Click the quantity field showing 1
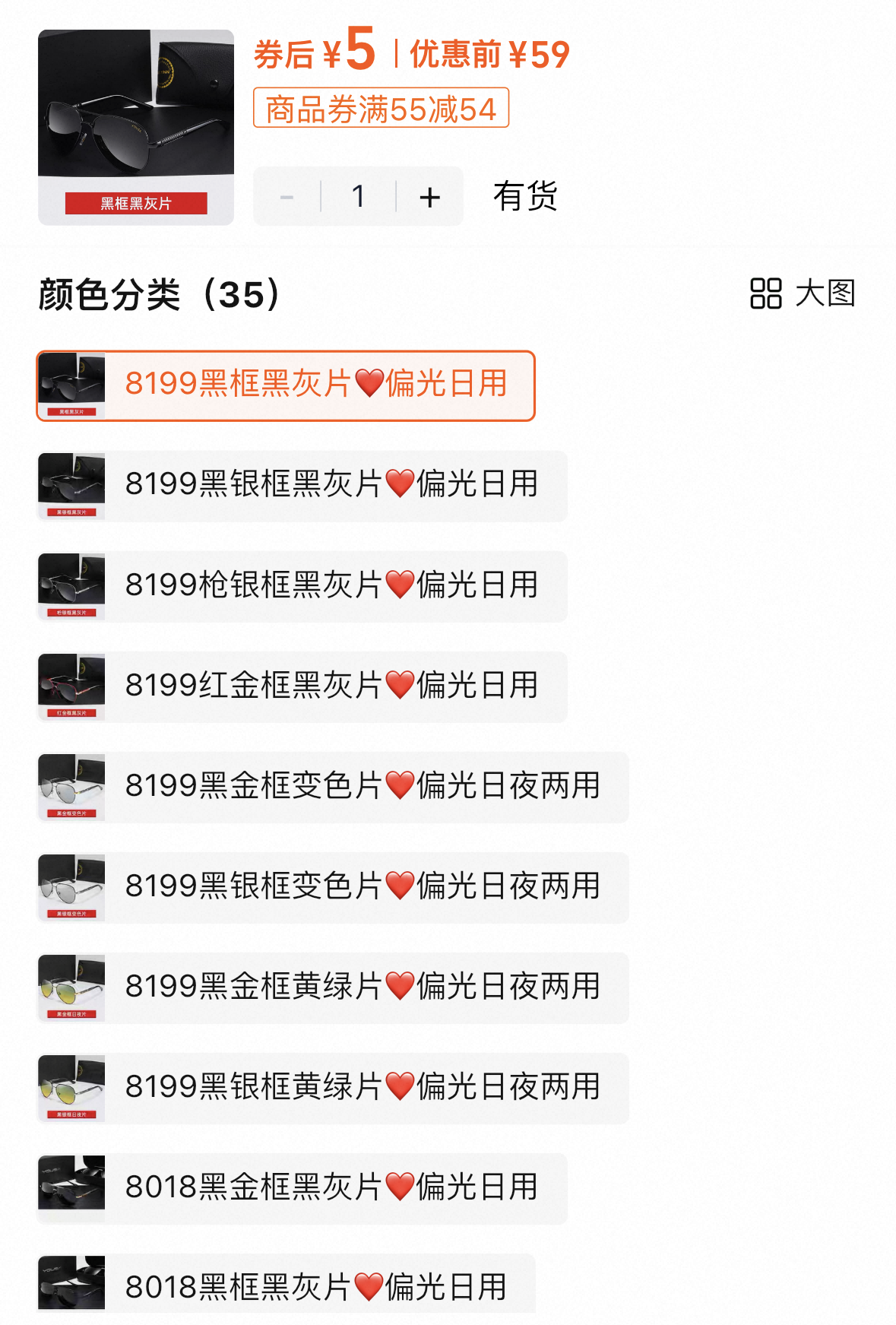Screen dimensions: 896x1325 click(358, 195)
